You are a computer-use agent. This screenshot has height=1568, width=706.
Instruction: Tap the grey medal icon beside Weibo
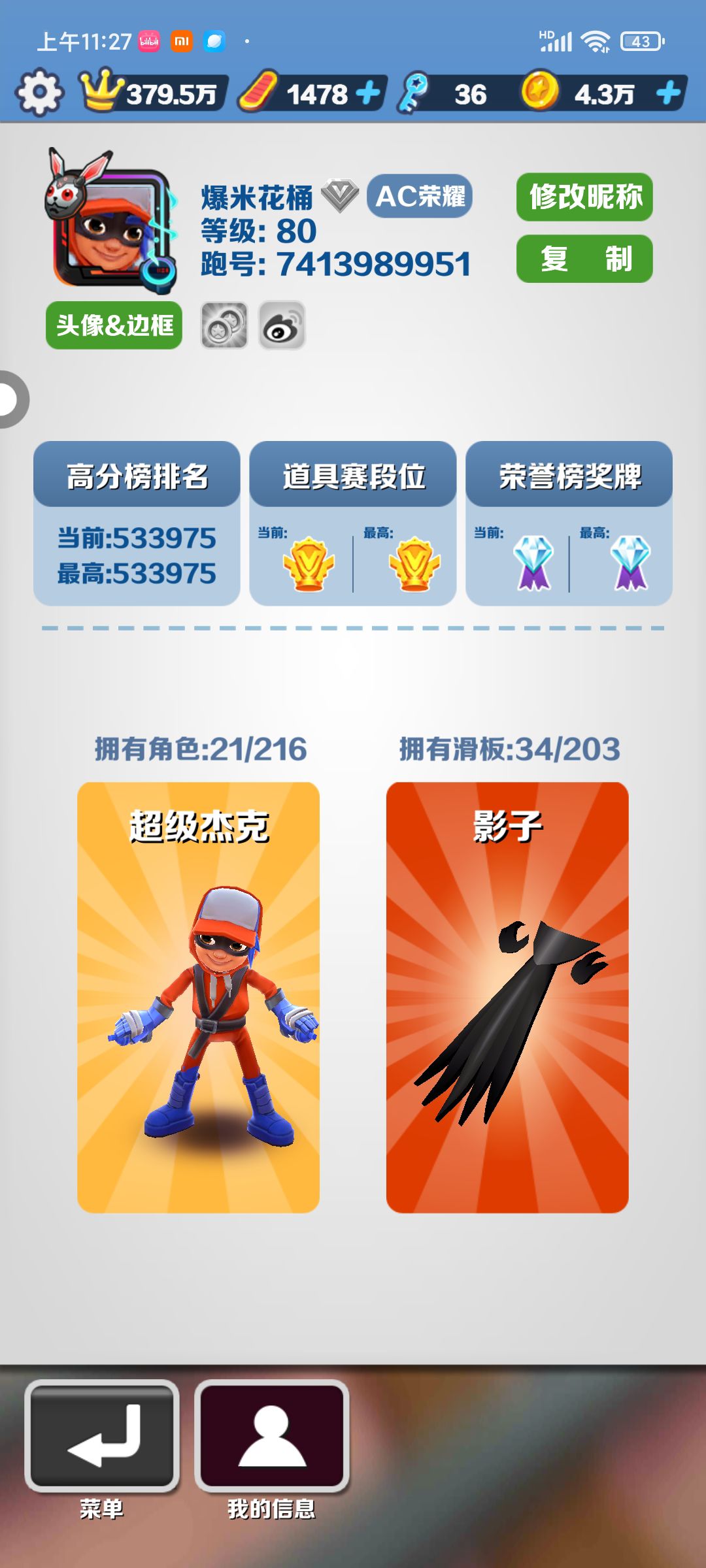(224, 325)
